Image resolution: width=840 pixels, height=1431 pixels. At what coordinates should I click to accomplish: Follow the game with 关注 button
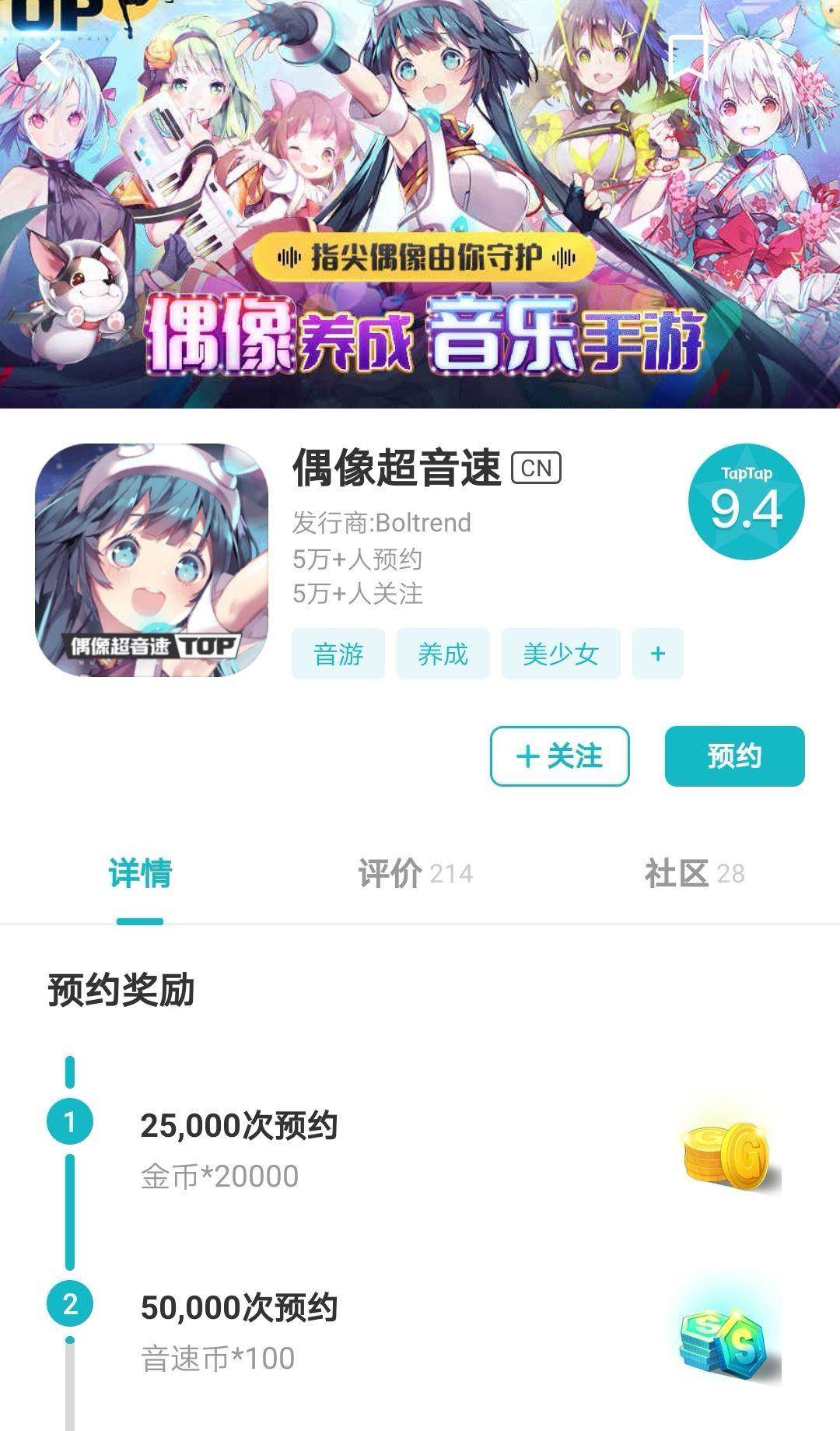pos(559,756)
